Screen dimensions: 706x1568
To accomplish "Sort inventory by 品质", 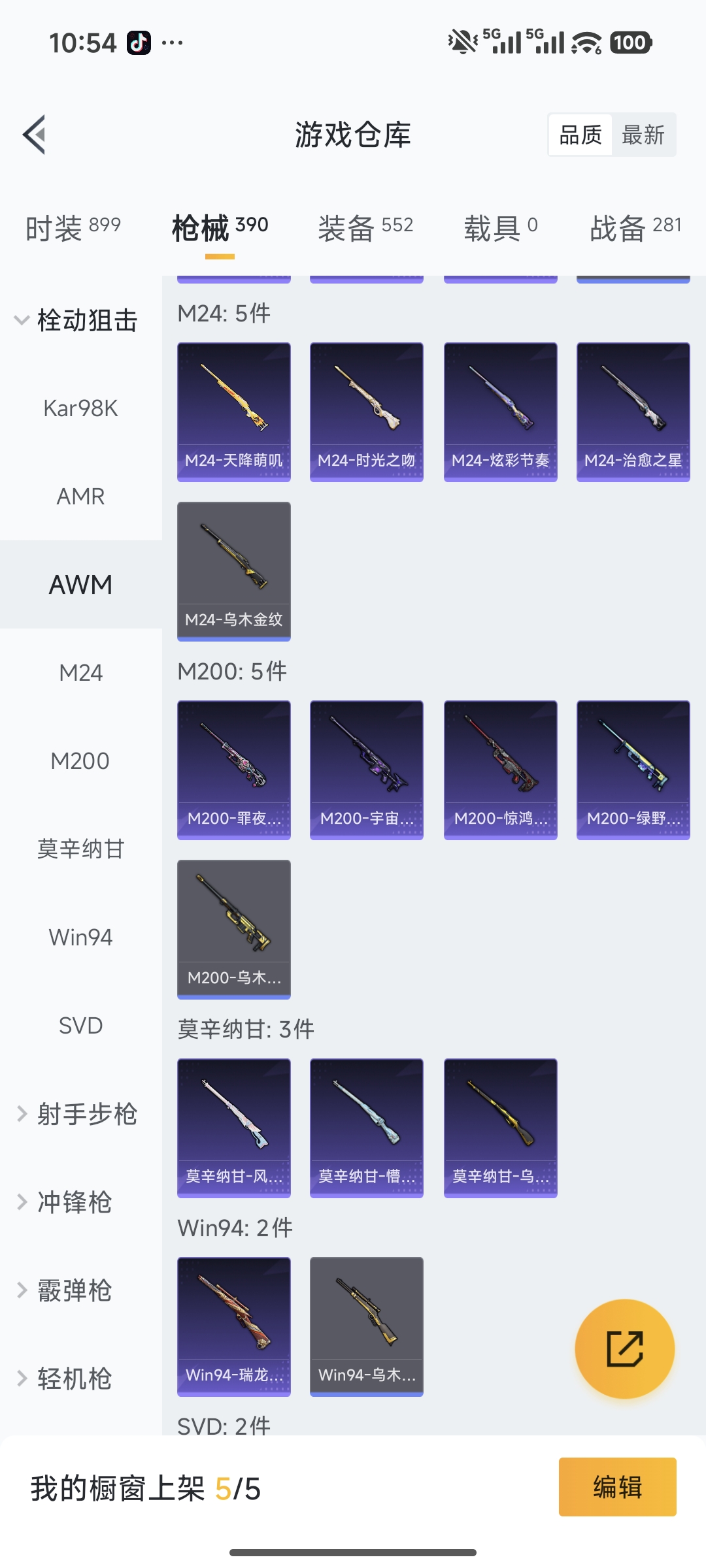I will tap(580, 135).
